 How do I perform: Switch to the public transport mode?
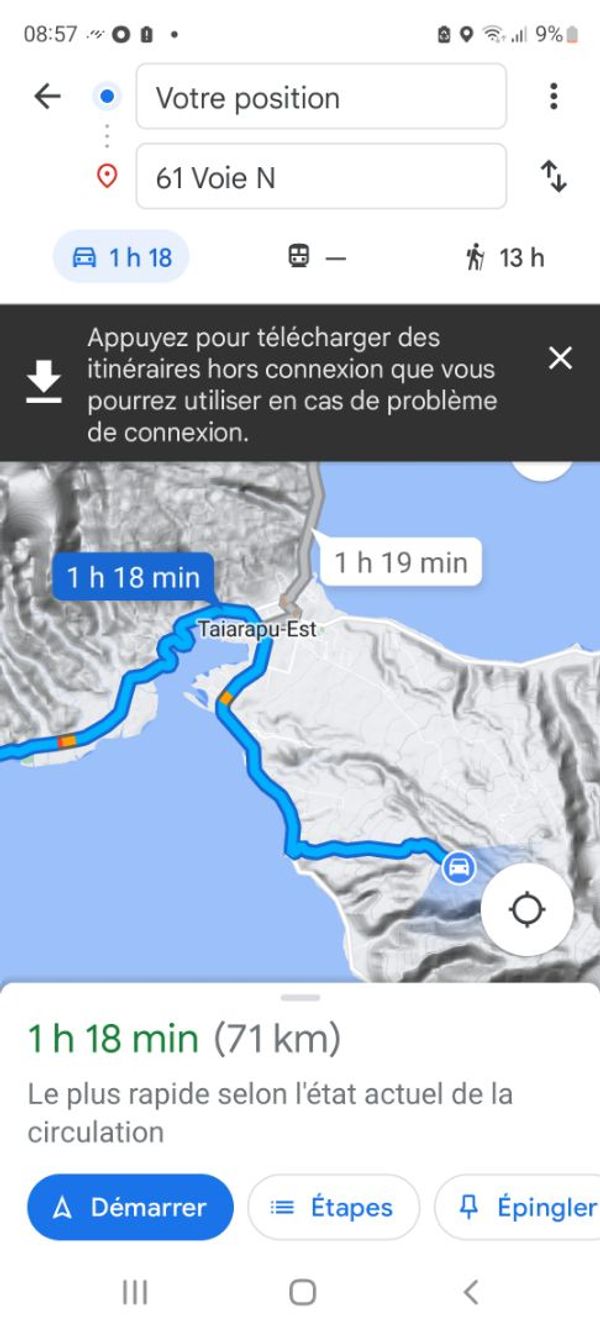pos(316,258)
